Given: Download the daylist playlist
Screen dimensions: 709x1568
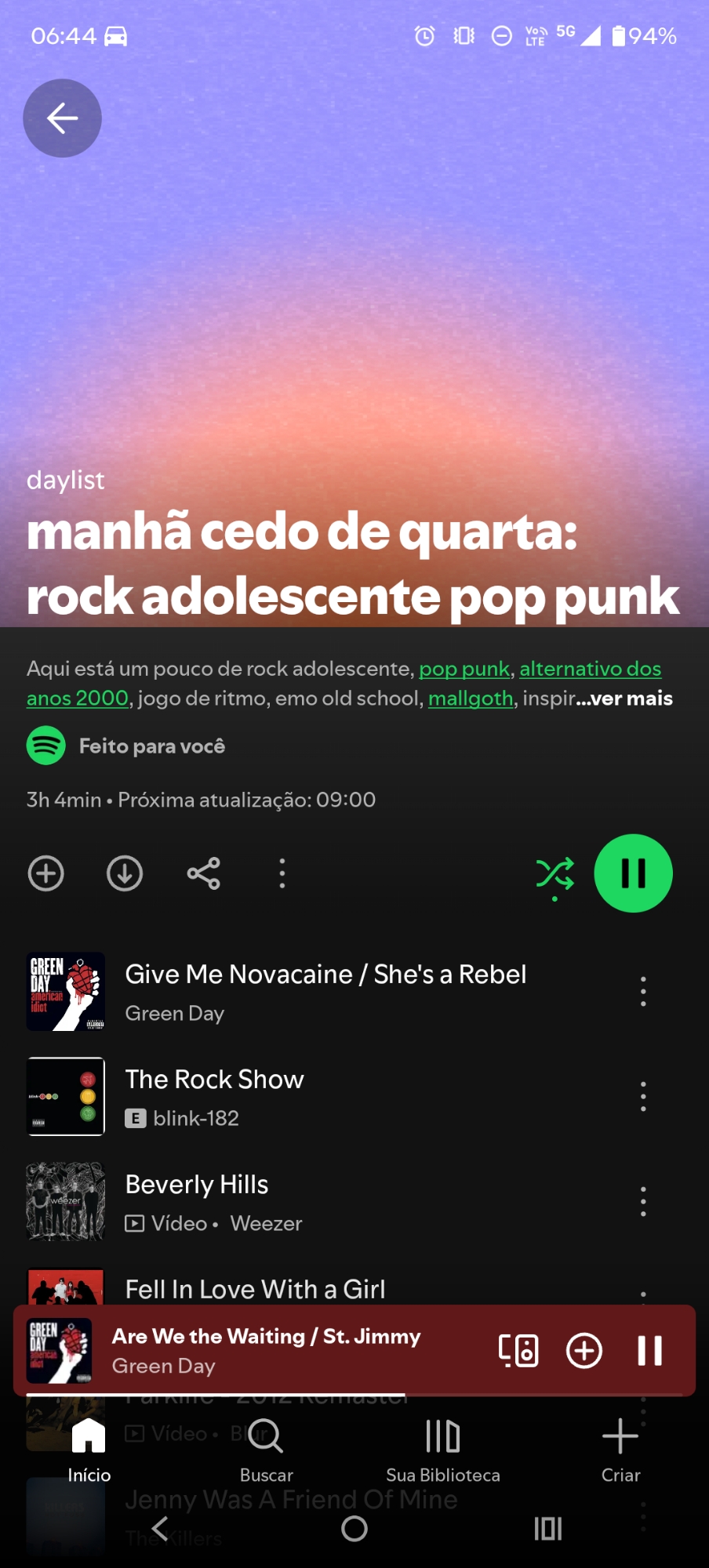Looking at the screenshot, I should [125, 873].
